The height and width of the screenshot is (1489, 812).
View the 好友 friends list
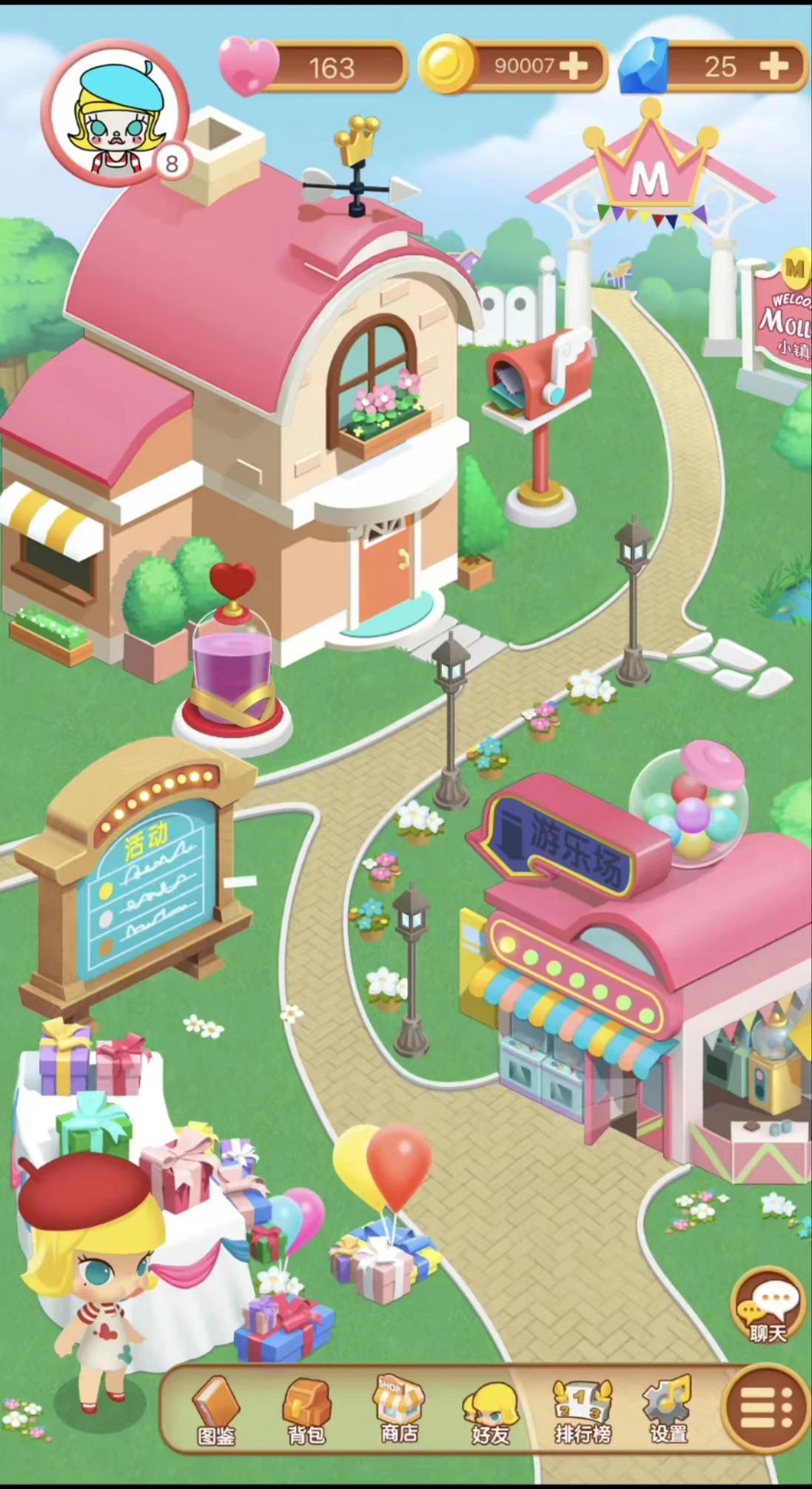point(491,1412)
